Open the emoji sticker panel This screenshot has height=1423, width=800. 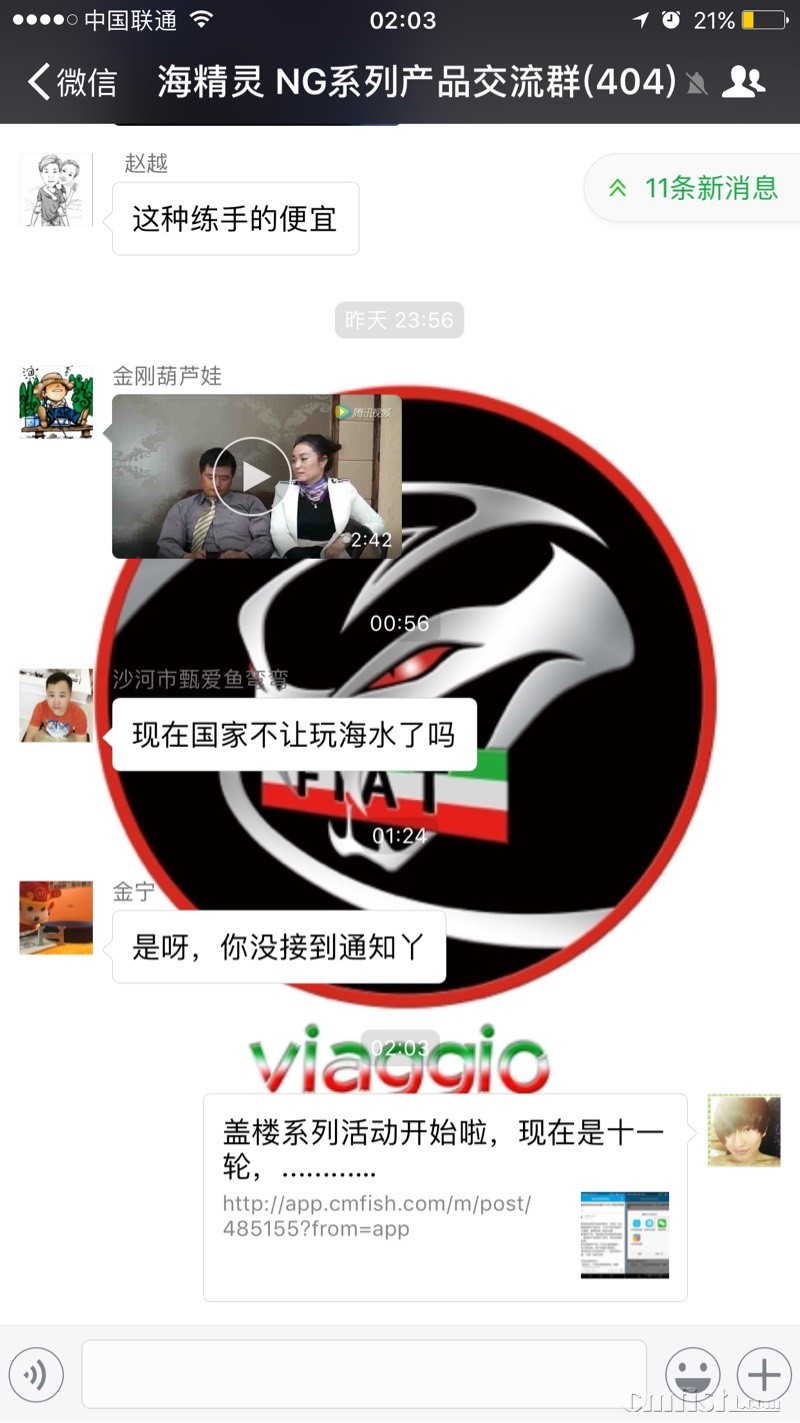tap(693, 1375)
